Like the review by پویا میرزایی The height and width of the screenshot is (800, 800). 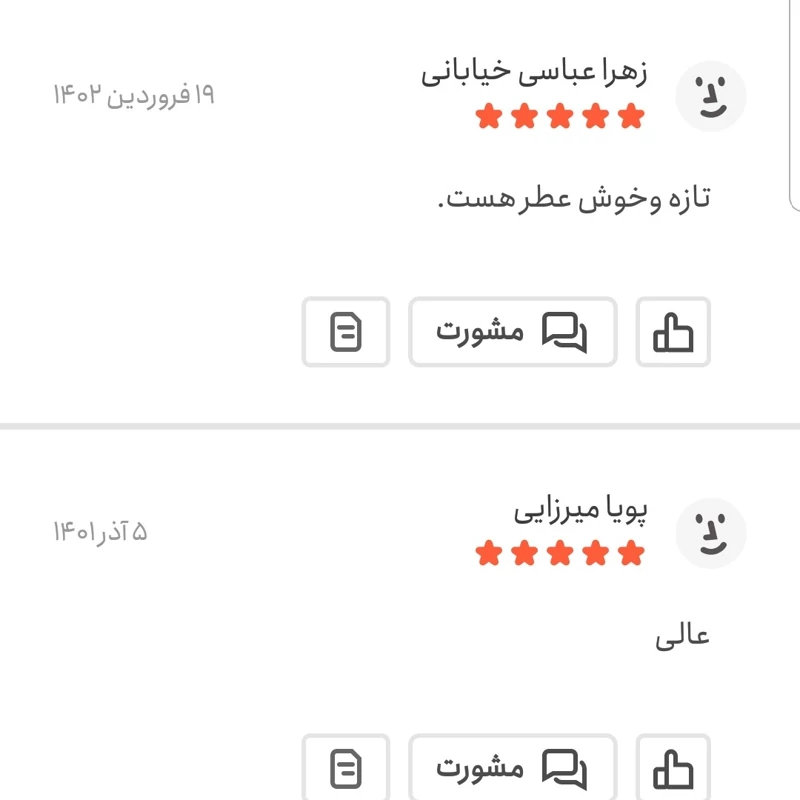pos(673,769)
